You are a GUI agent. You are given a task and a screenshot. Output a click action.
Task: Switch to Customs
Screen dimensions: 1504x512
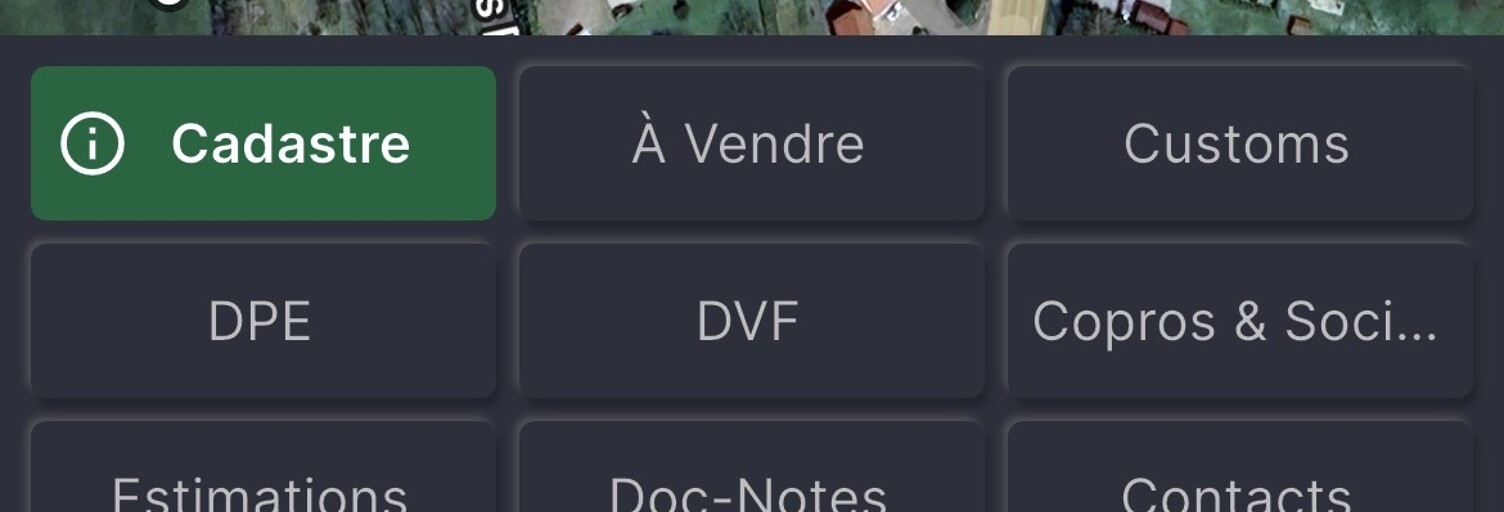pos(1238,143)
